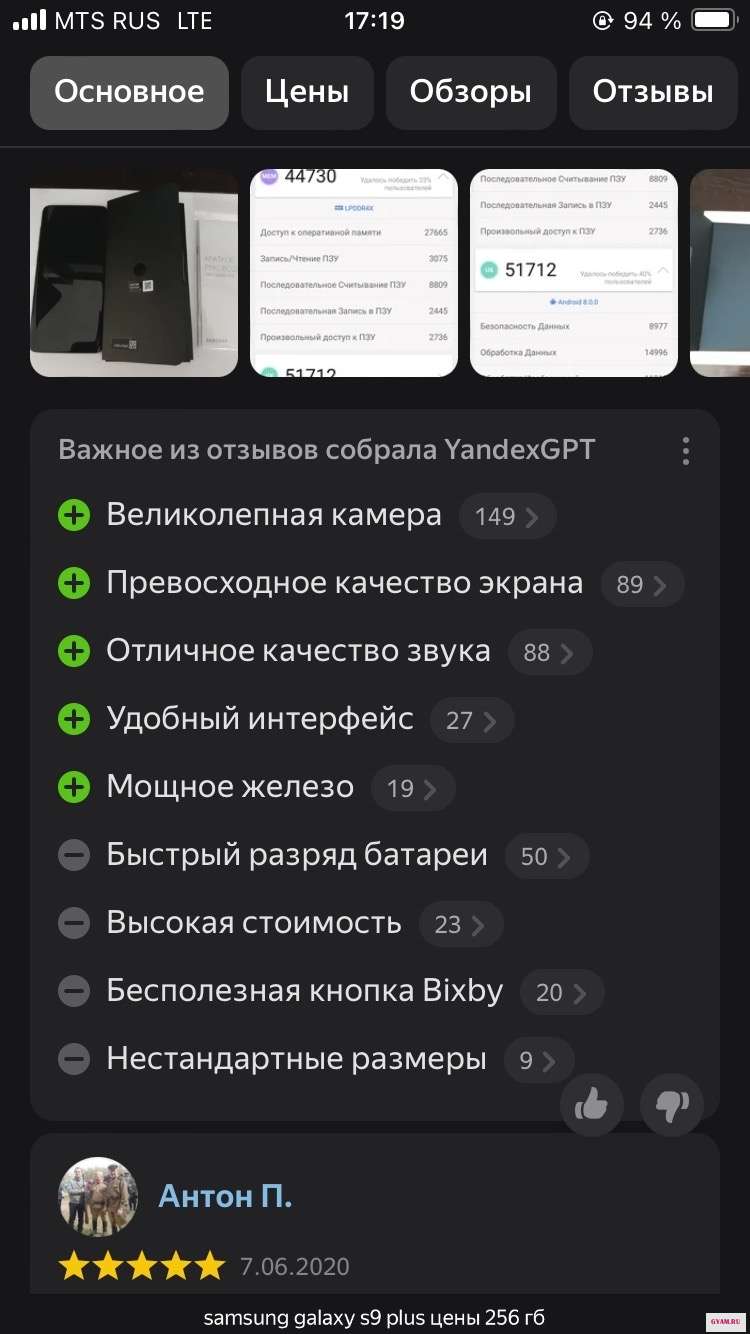Dislike the YandexGPT summary with thumbs down

(x=671, y=1105)
